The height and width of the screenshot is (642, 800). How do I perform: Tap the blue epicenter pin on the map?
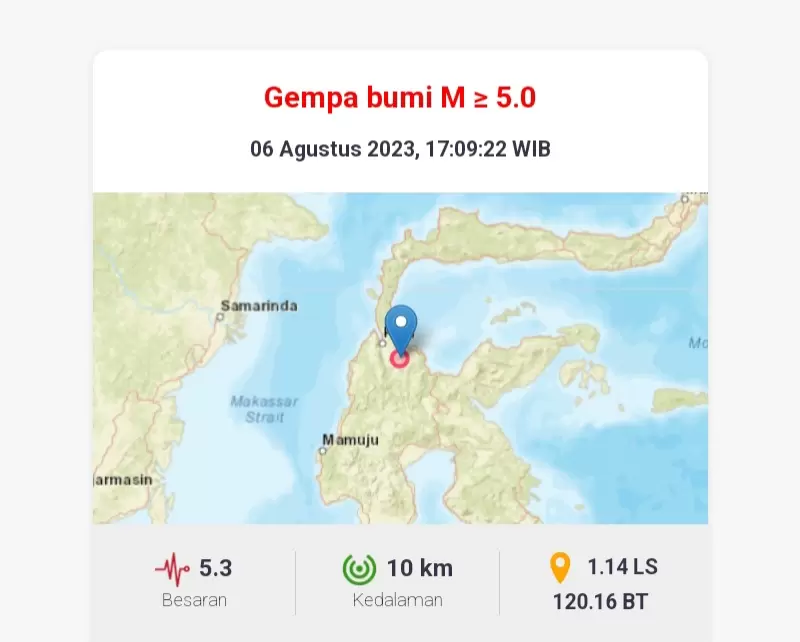[401, 327]
